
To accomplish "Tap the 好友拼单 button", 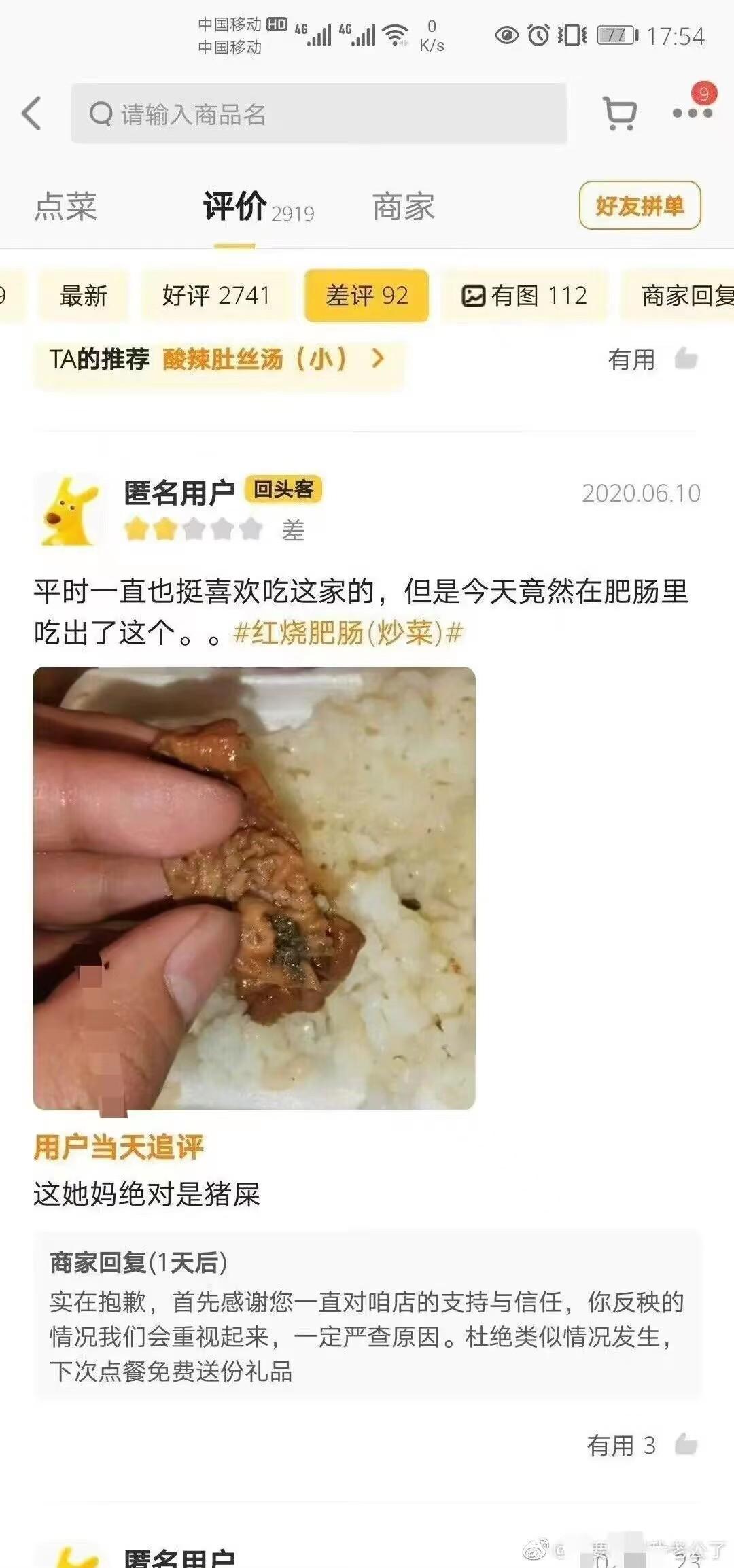I will [x=640, y=205].
